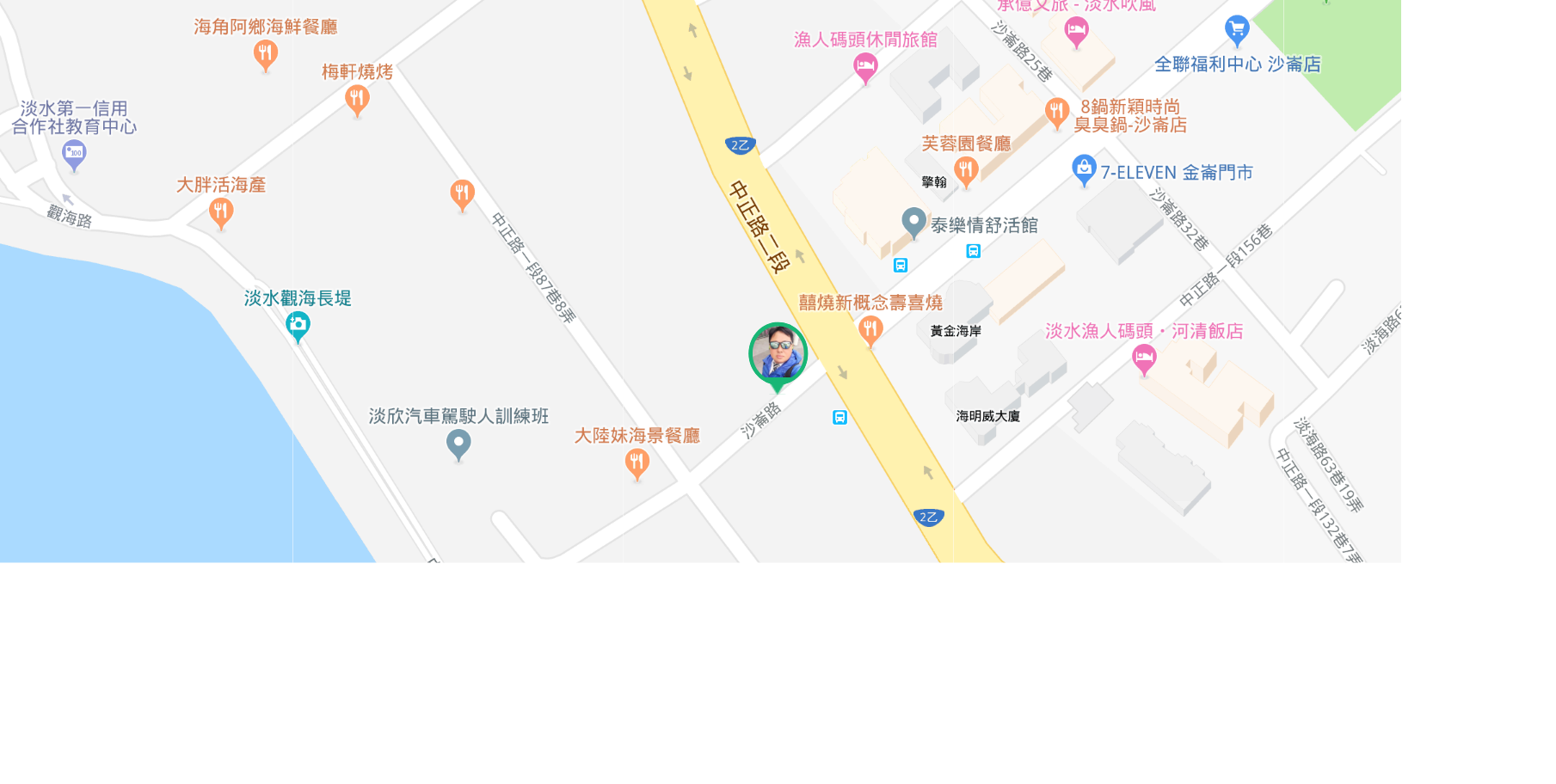Tap 淡水觀海長堤 attraction marker
This screenshot has width=1556, height=784.
298,325
